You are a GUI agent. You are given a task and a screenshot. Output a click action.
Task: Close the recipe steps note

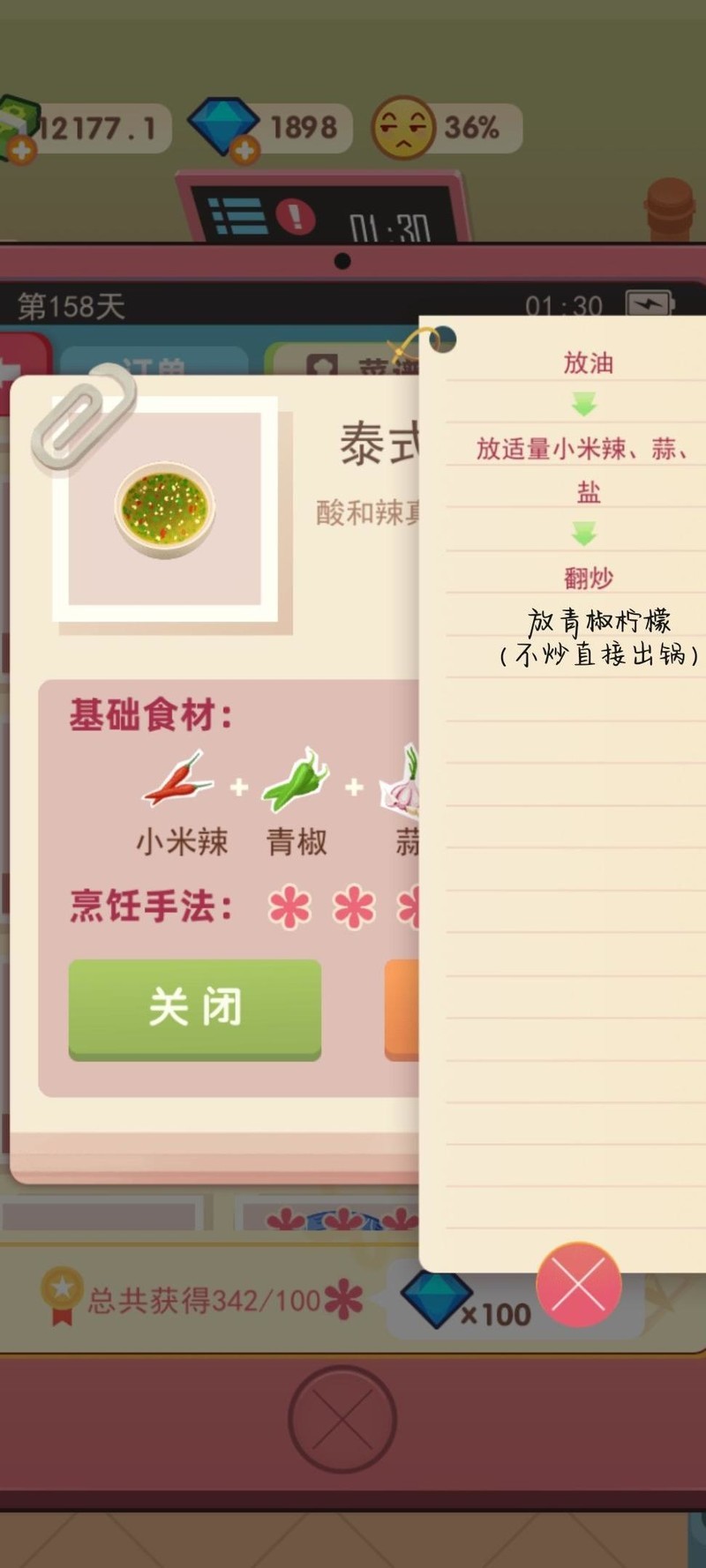point(579,1285)
